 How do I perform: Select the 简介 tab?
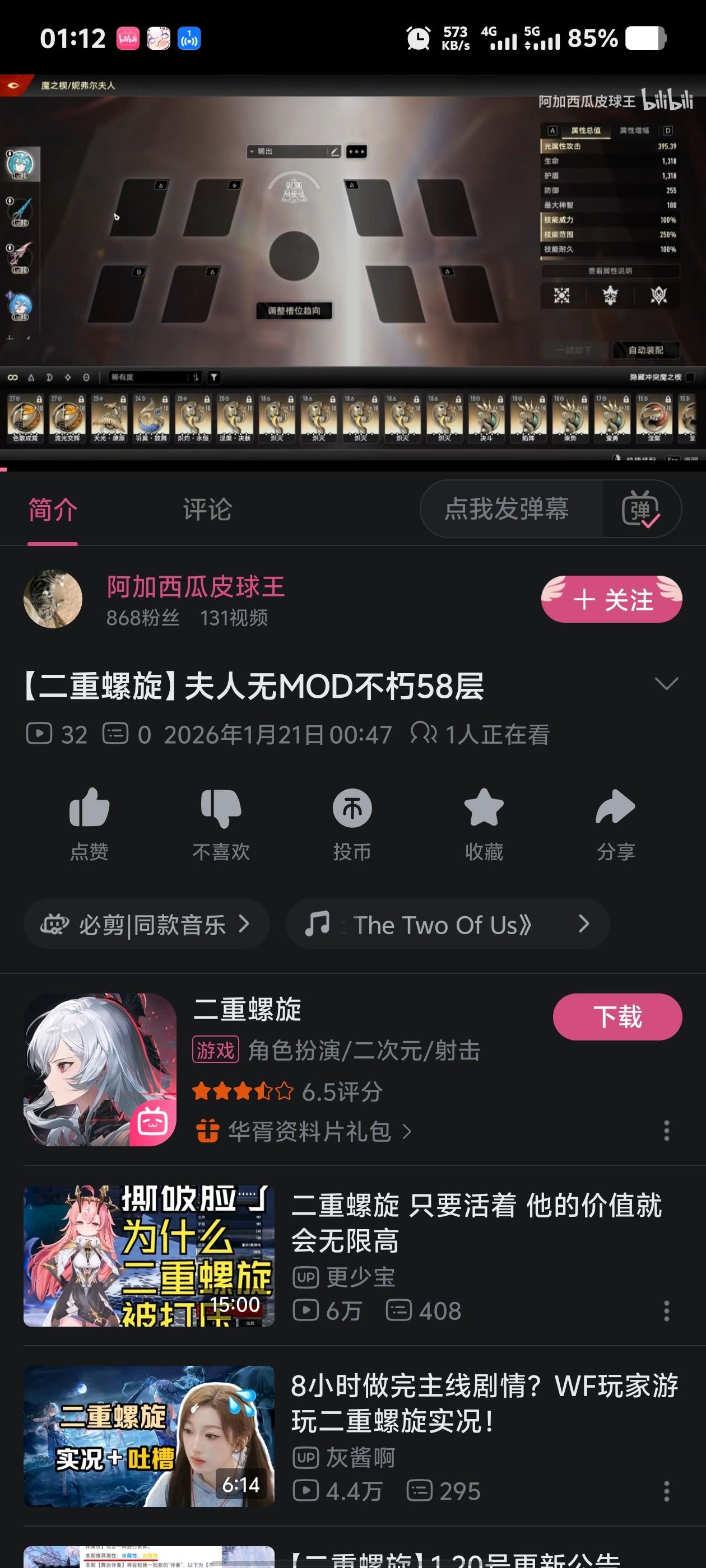point(53,510)
